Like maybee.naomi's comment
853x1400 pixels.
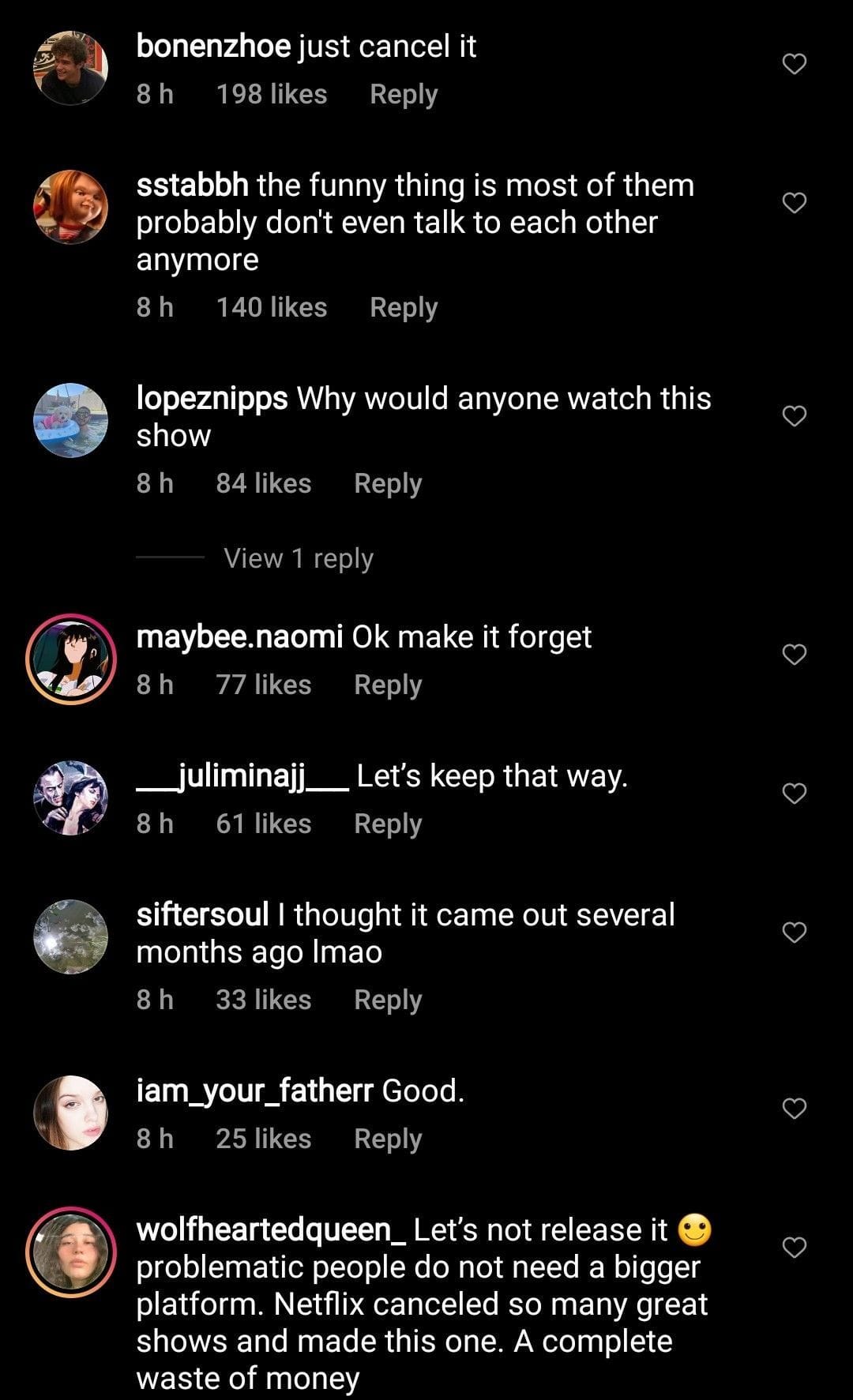click(x=794, y=654)
